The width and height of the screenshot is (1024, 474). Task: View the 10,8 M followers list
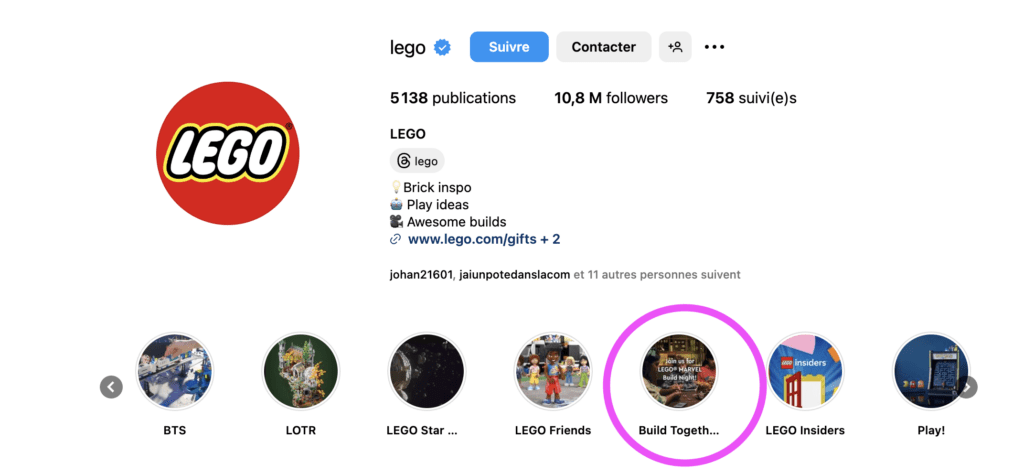(x=611, y=98)
